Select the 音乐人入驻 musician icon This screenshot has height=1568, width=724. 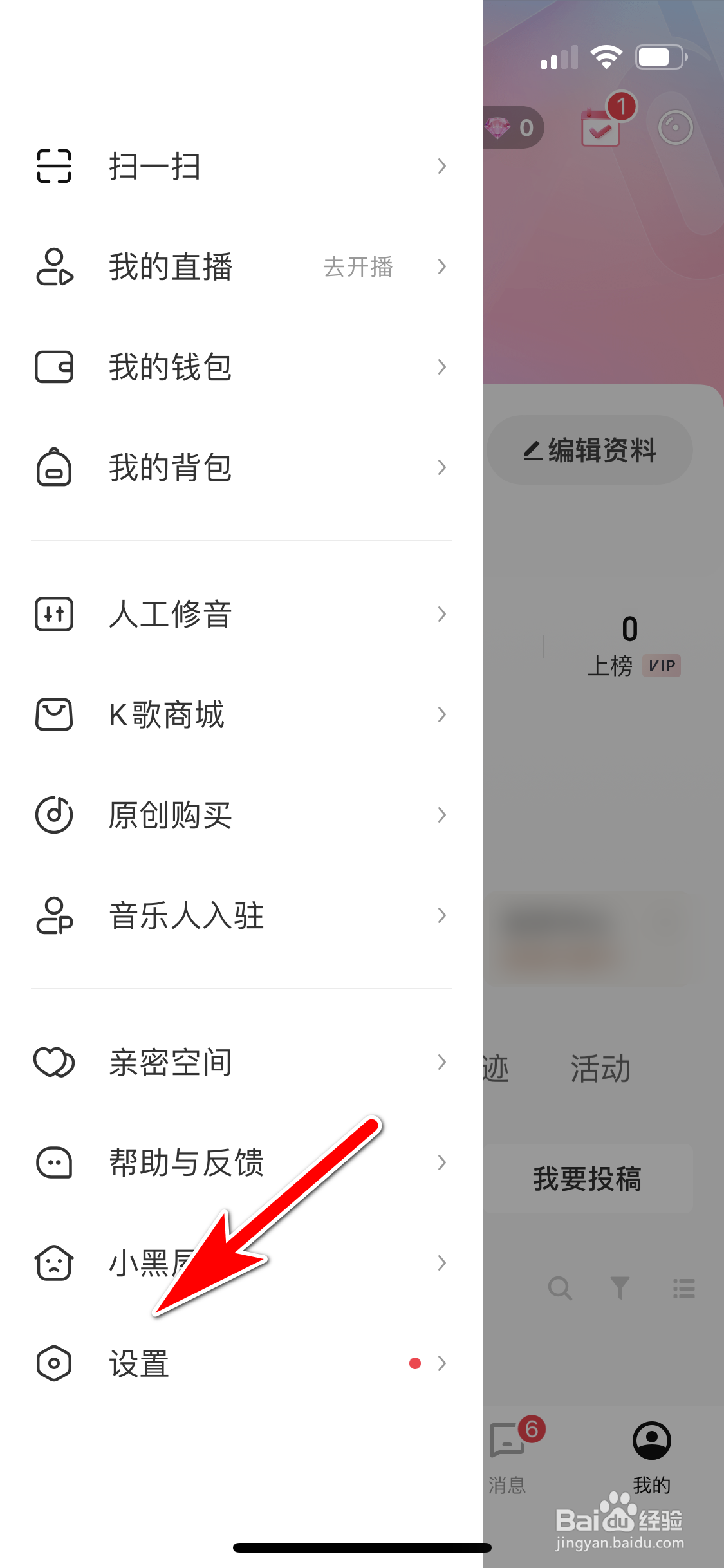tap(54, 915)
